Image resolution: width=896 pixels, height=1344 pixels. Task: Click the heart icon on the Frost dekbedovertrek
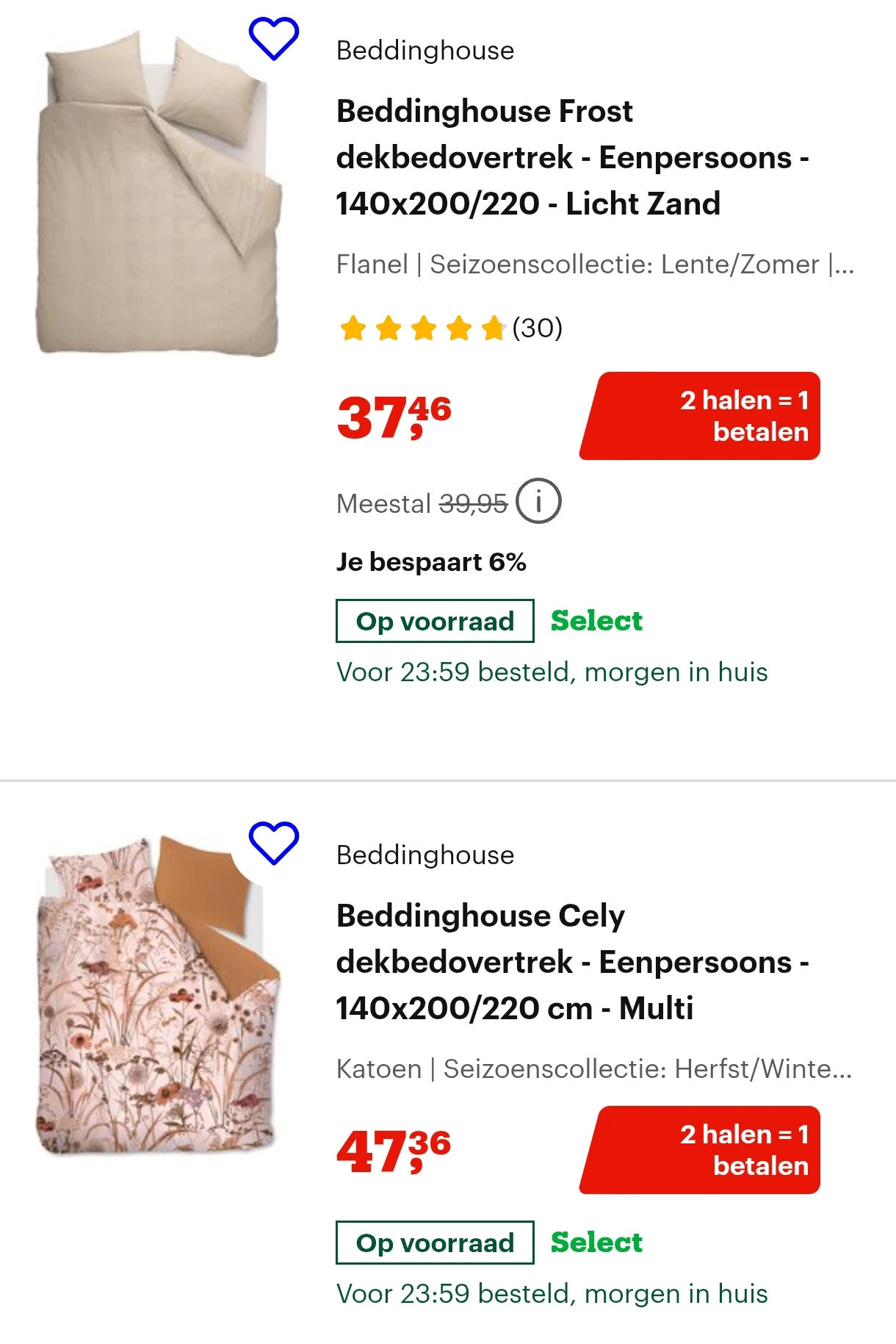[x=274, y=37]
